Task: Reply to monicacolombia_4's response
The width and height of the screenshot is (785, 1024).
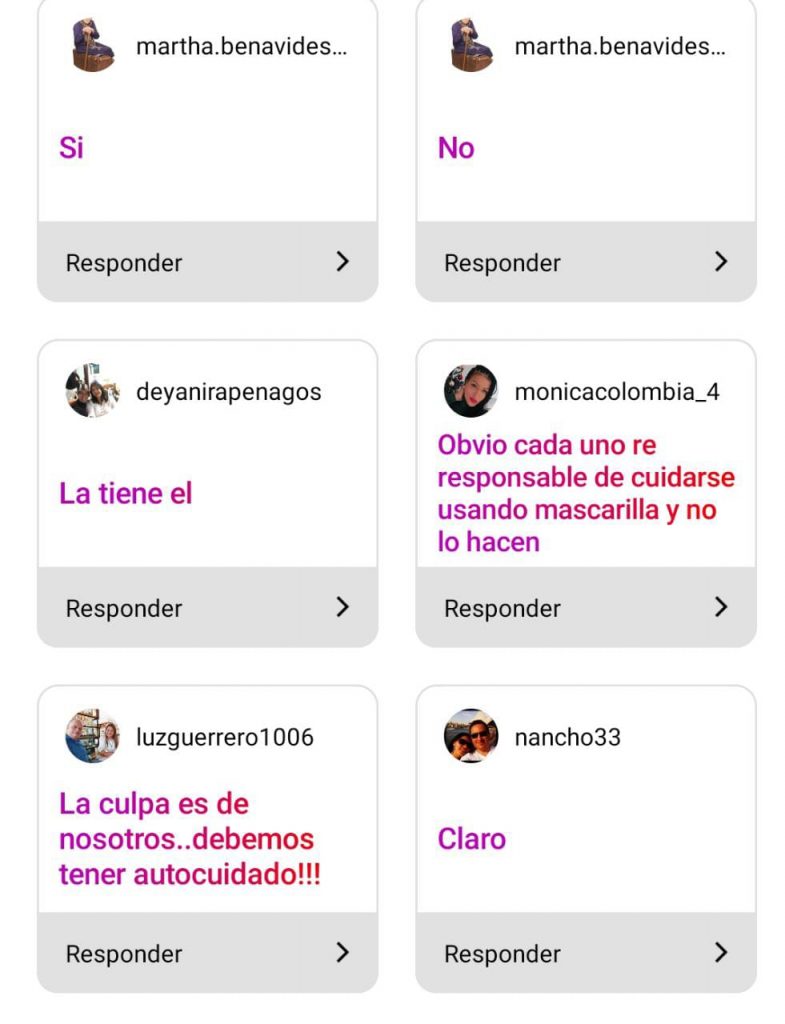Action: [586, 608]
